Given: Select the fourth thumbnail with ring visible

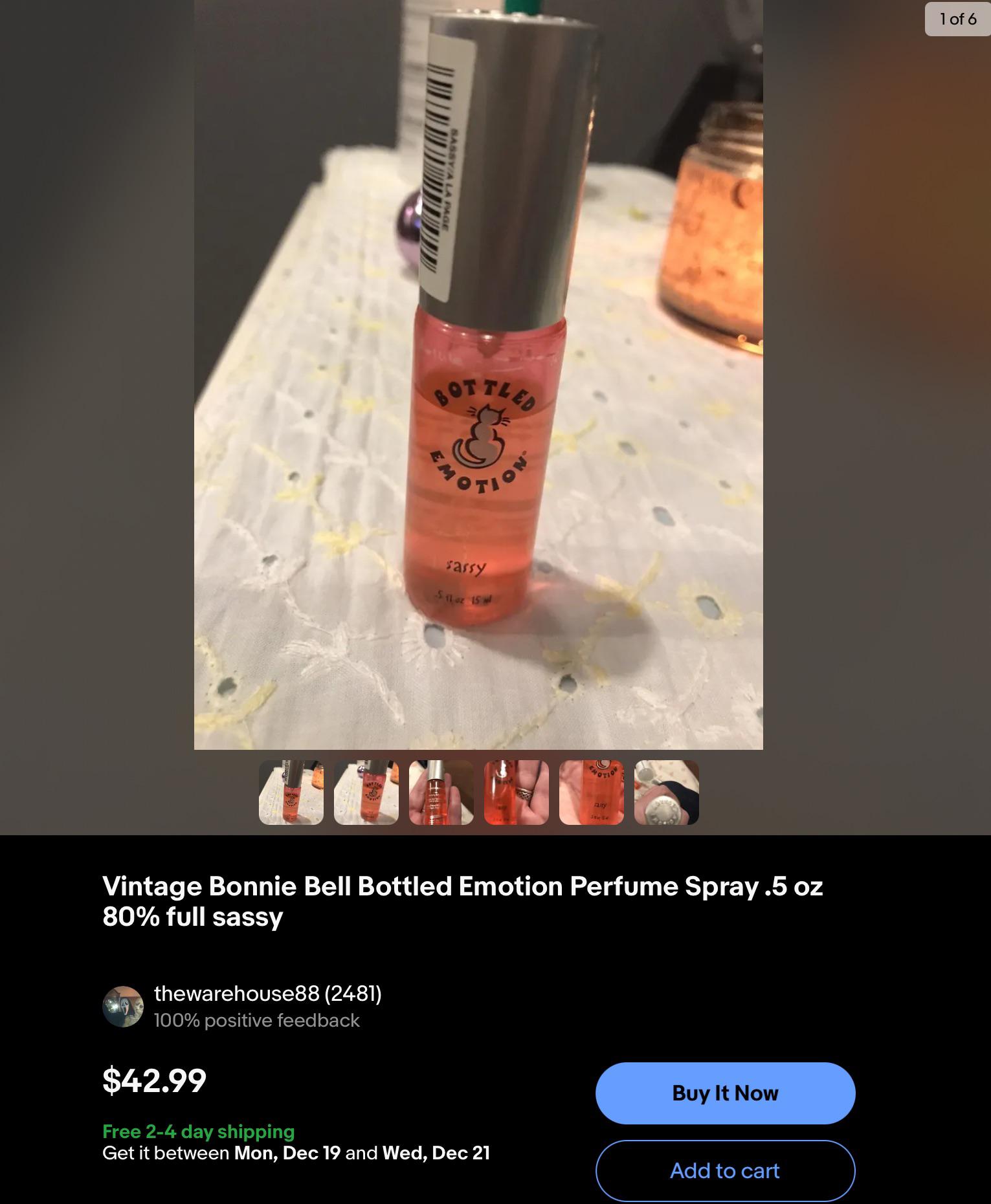Looking at the screenshot, I should (x=516, y=793).
